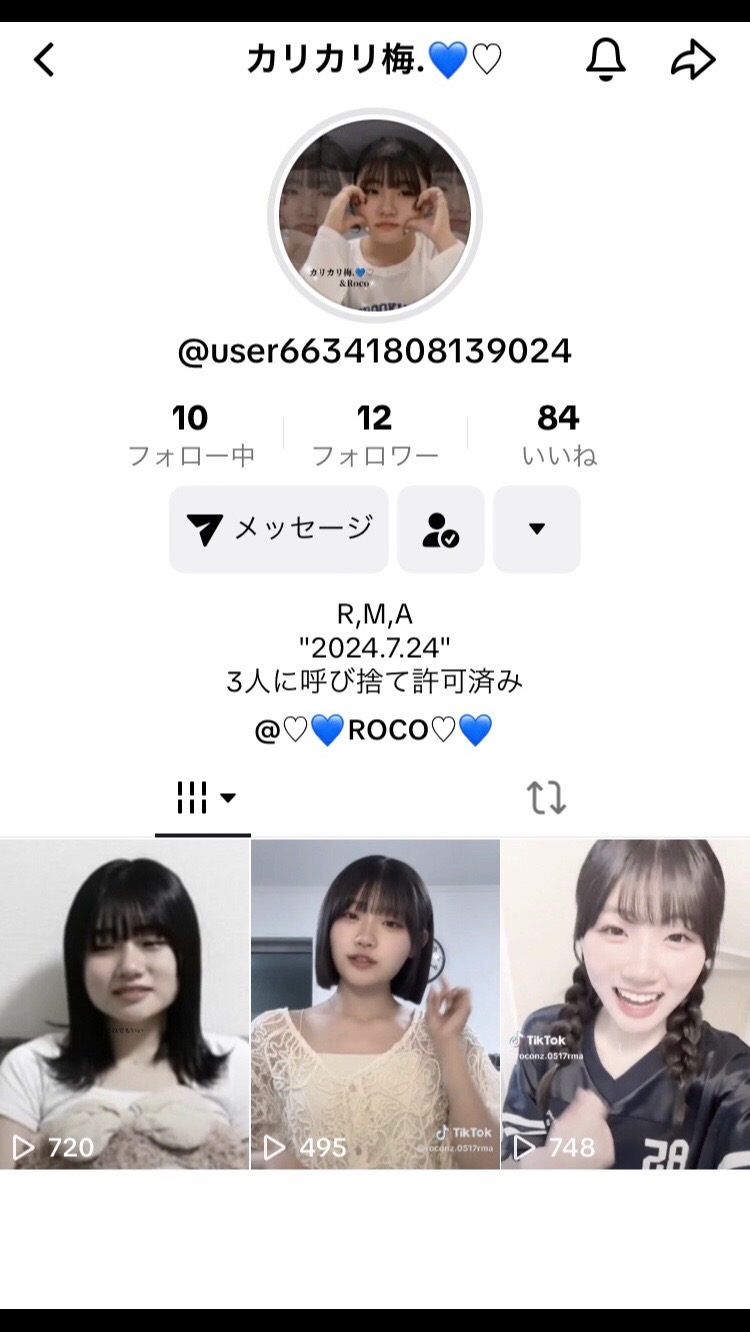The width and height of the screenshot is (750, 1332).
Task: View the フォロワー followers list
Action: (x=375, y=435)
